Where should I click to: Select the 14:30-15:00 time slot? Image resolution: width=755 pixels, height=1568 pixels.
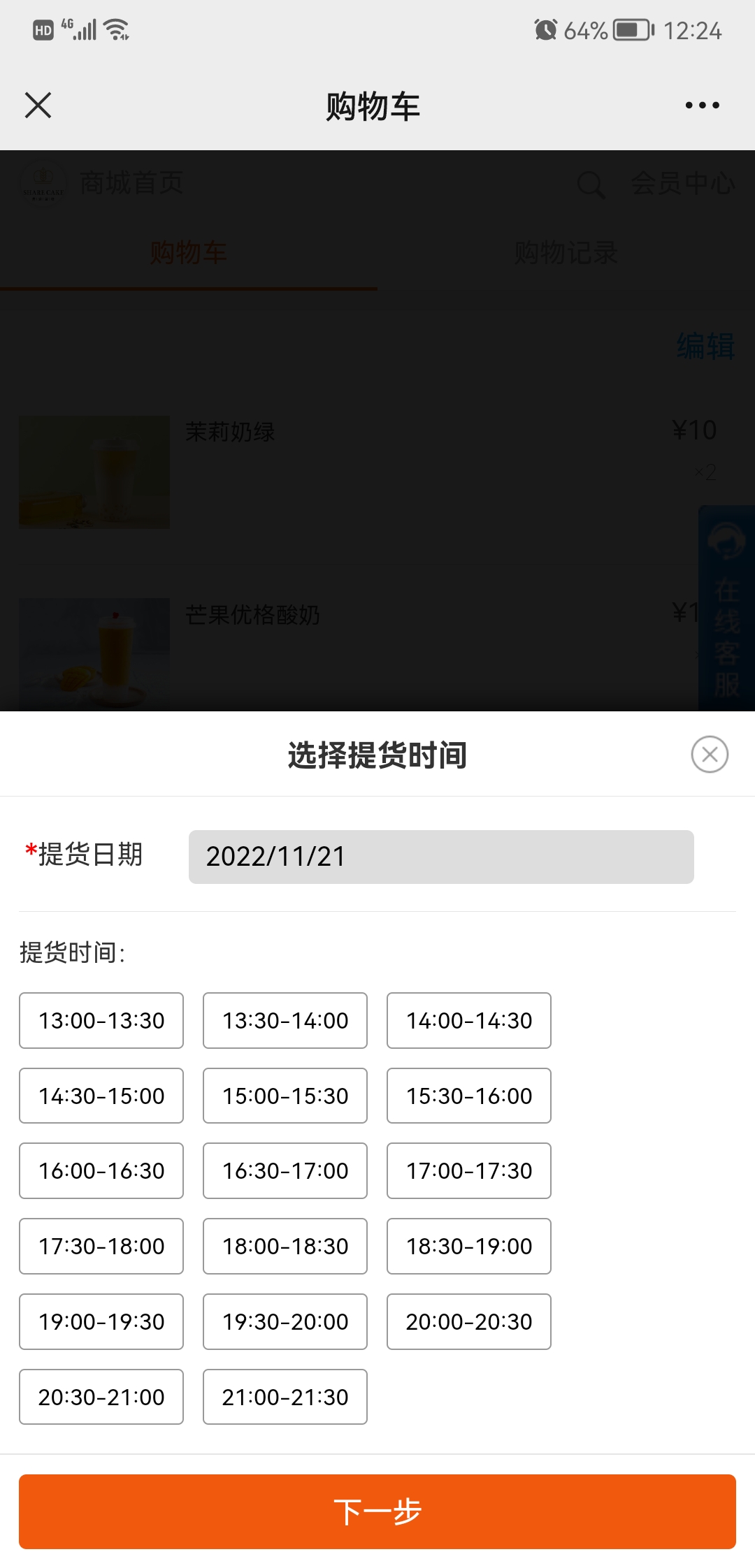coord(101,1096)
